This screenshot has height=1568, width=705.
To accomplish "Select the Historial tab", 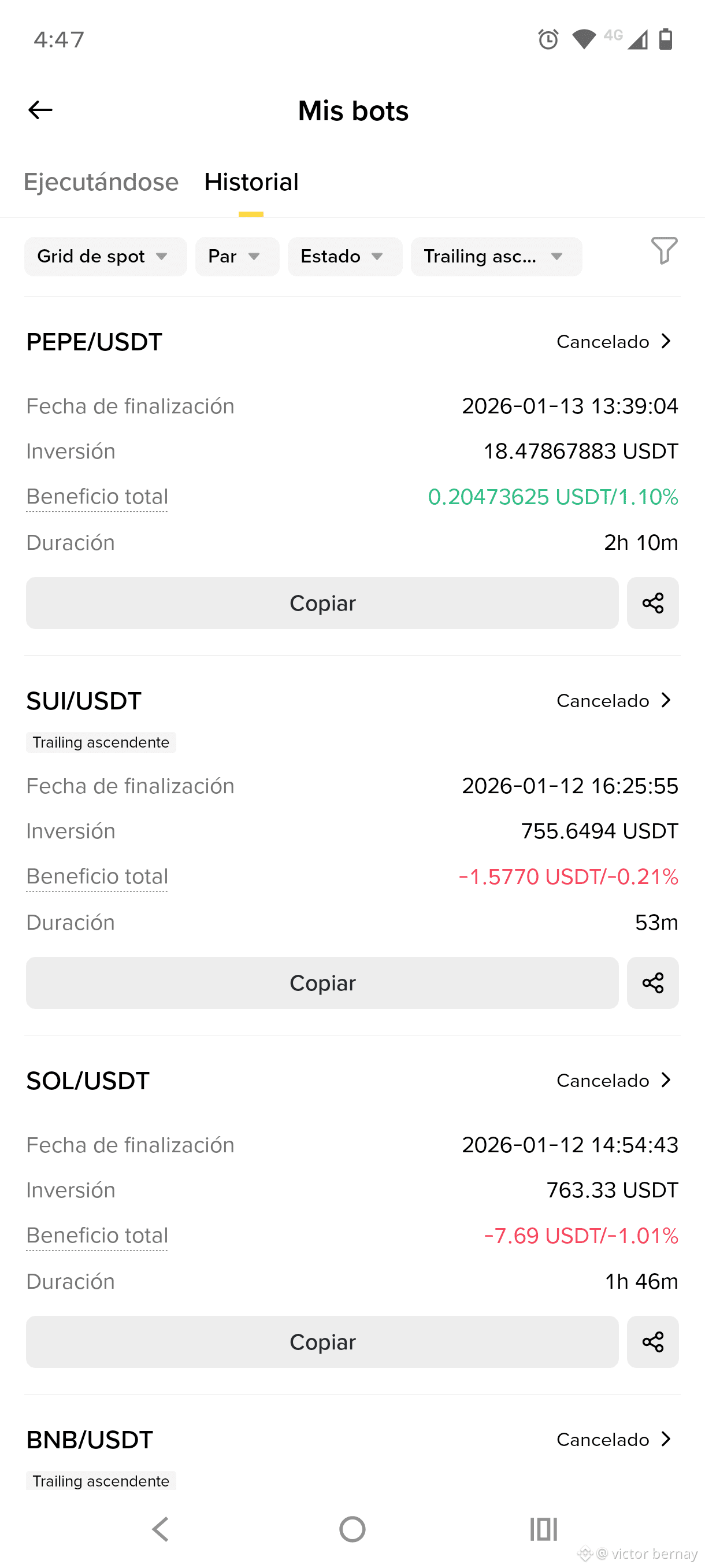I will click(251, 182).
